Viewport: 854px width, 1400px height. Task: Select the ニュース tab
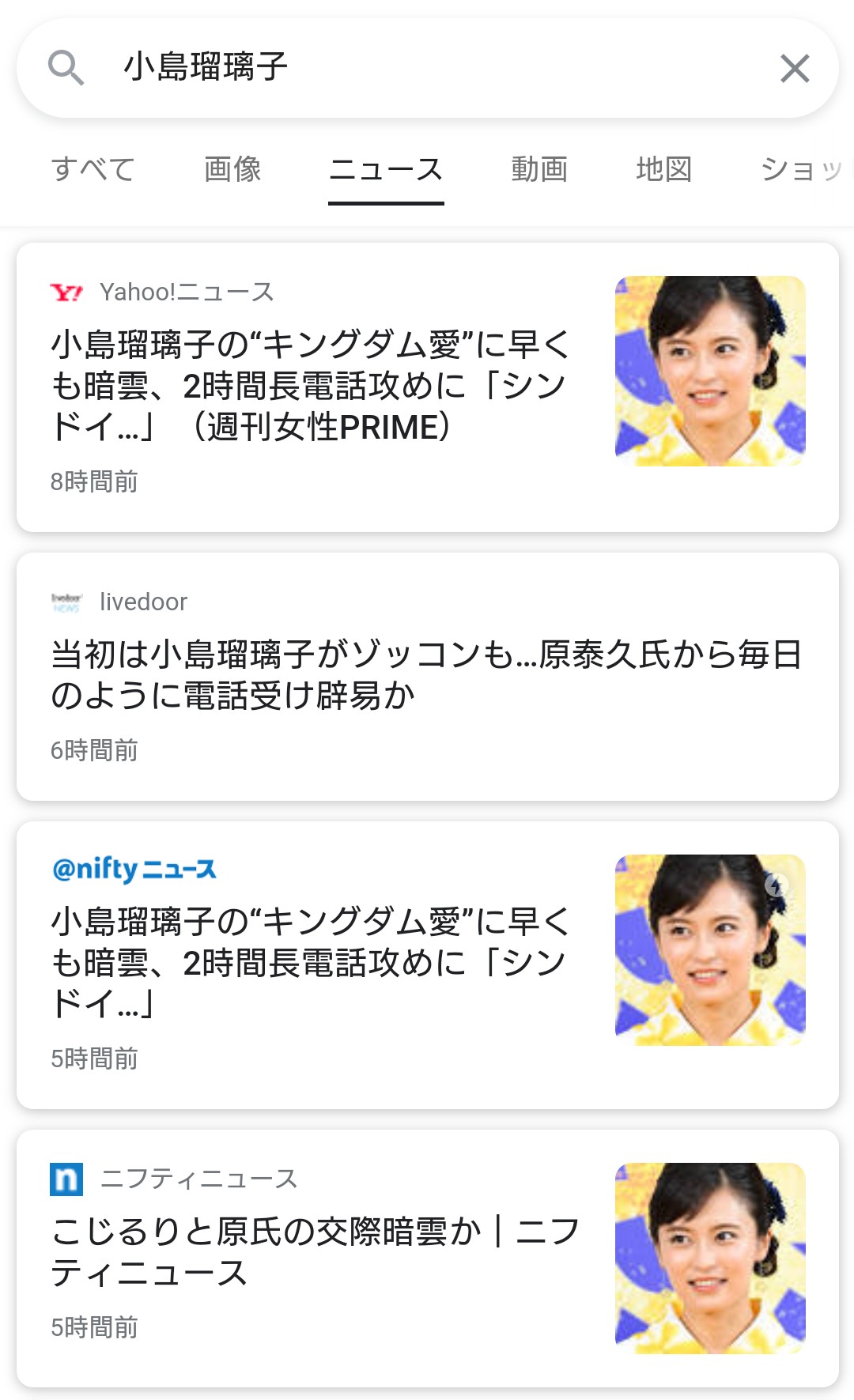(386, 169)
